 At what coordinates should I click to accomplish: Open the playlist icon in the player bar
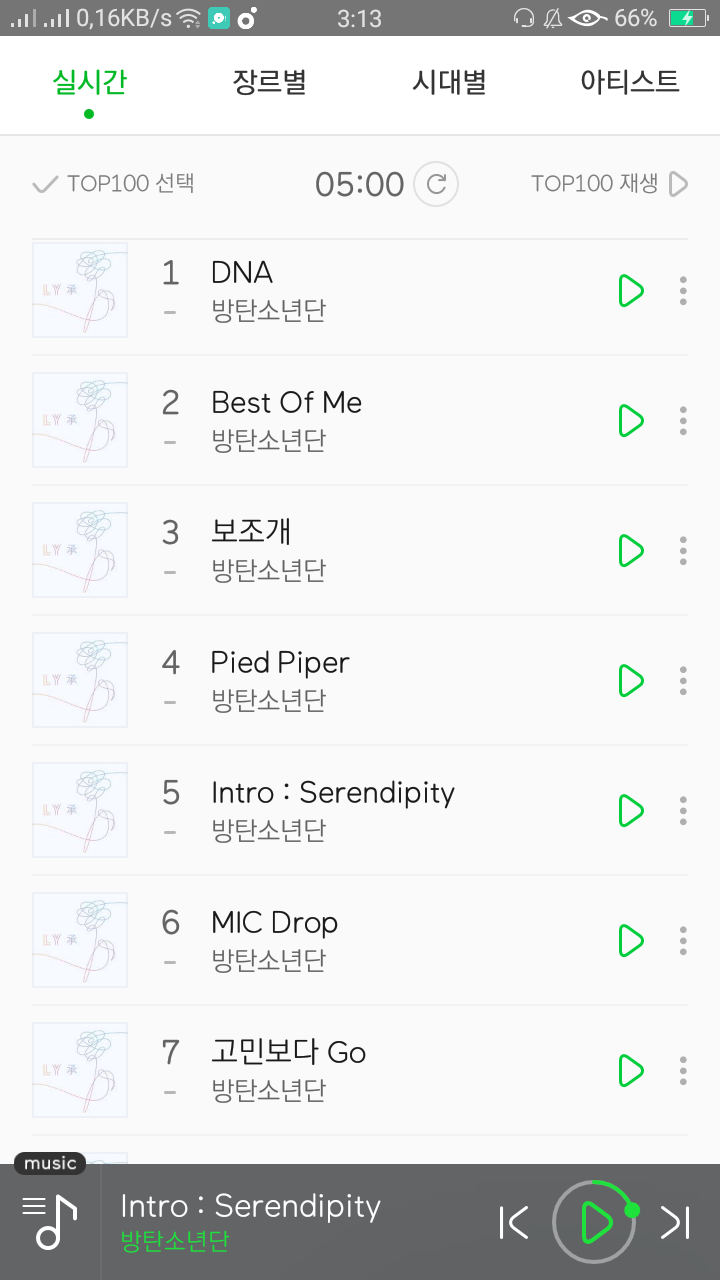click(50, 1222)
